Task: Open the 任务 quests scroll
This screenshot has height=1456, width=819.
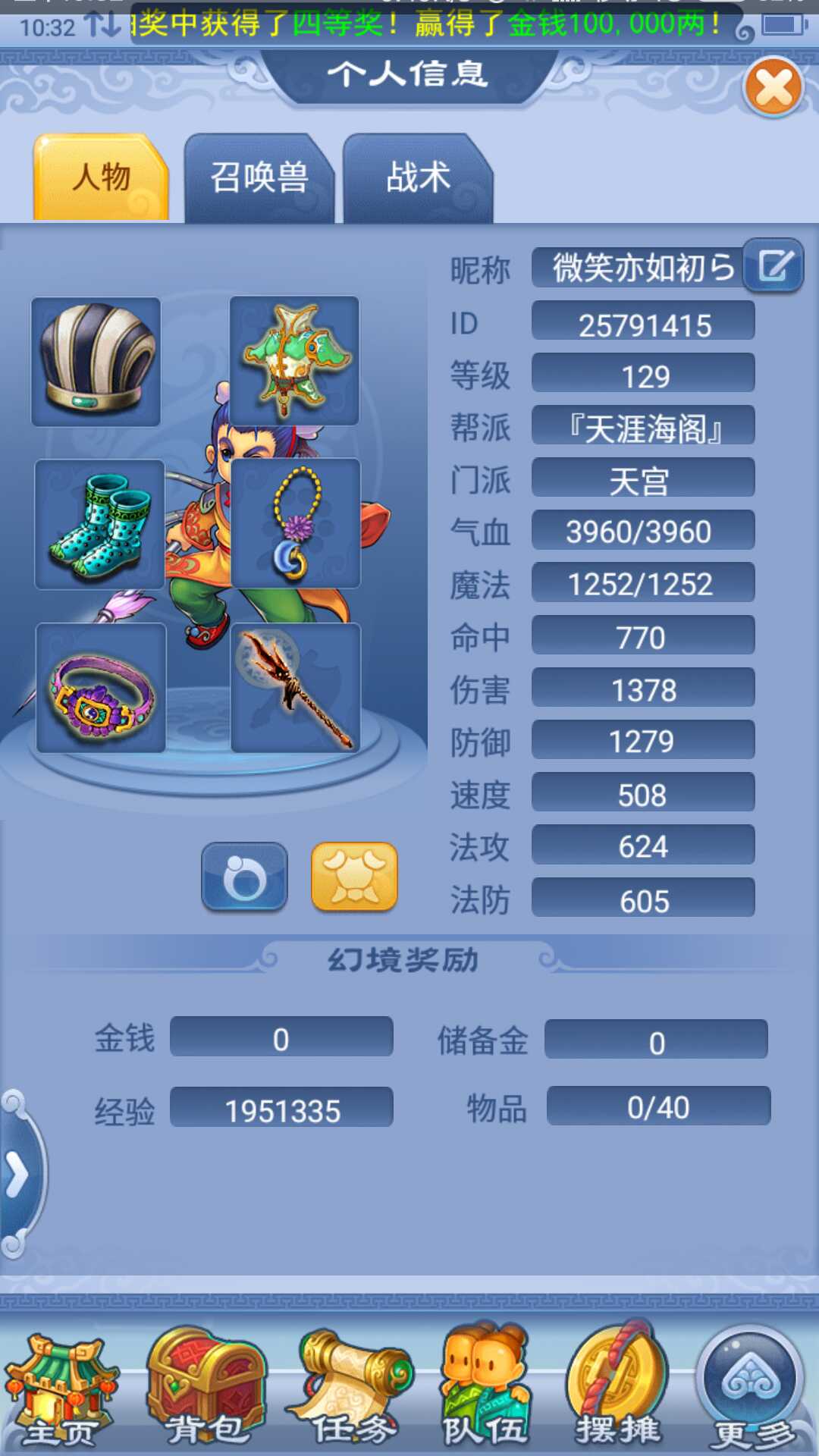Action: pyautogui.click(x=353, y=1389)
